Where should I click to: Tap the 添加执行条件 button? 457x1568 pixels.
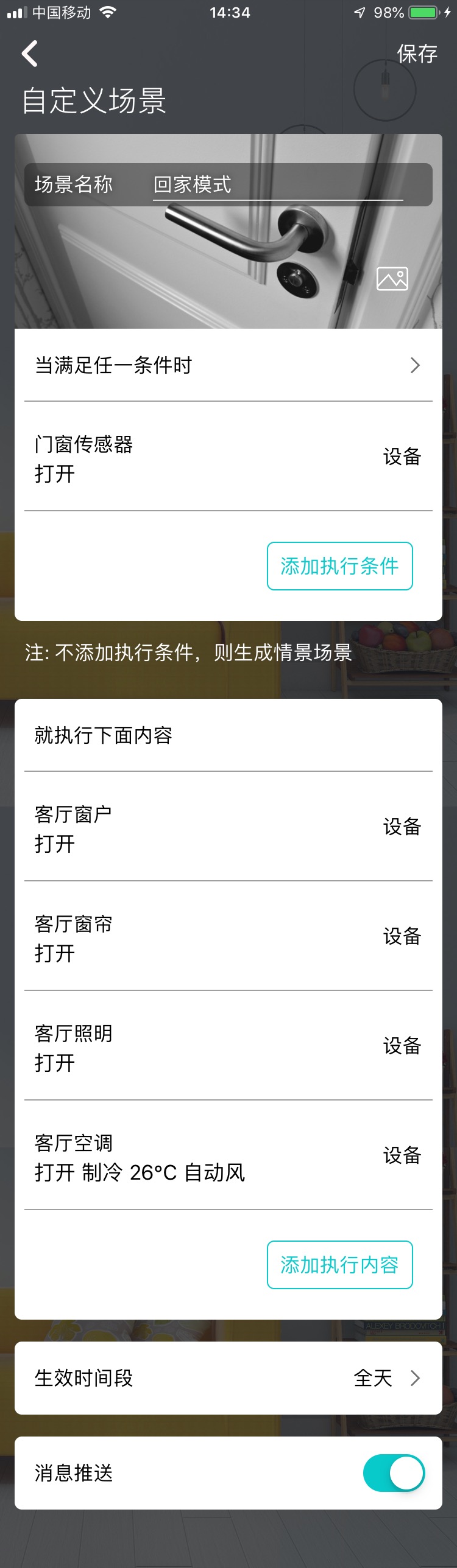pos(339,566)
